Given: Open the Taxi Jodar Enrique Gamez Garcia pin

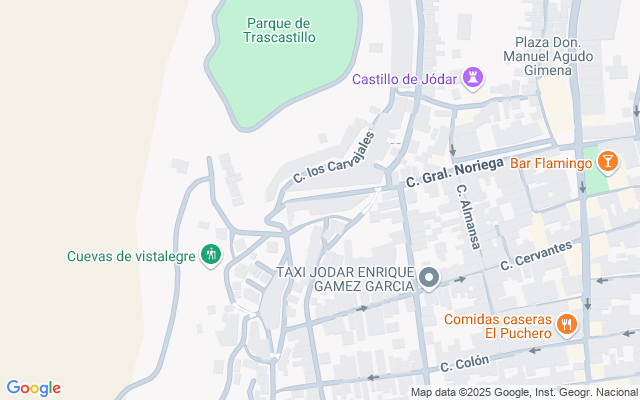Looking at the screenshot, I should pos(429,278).
